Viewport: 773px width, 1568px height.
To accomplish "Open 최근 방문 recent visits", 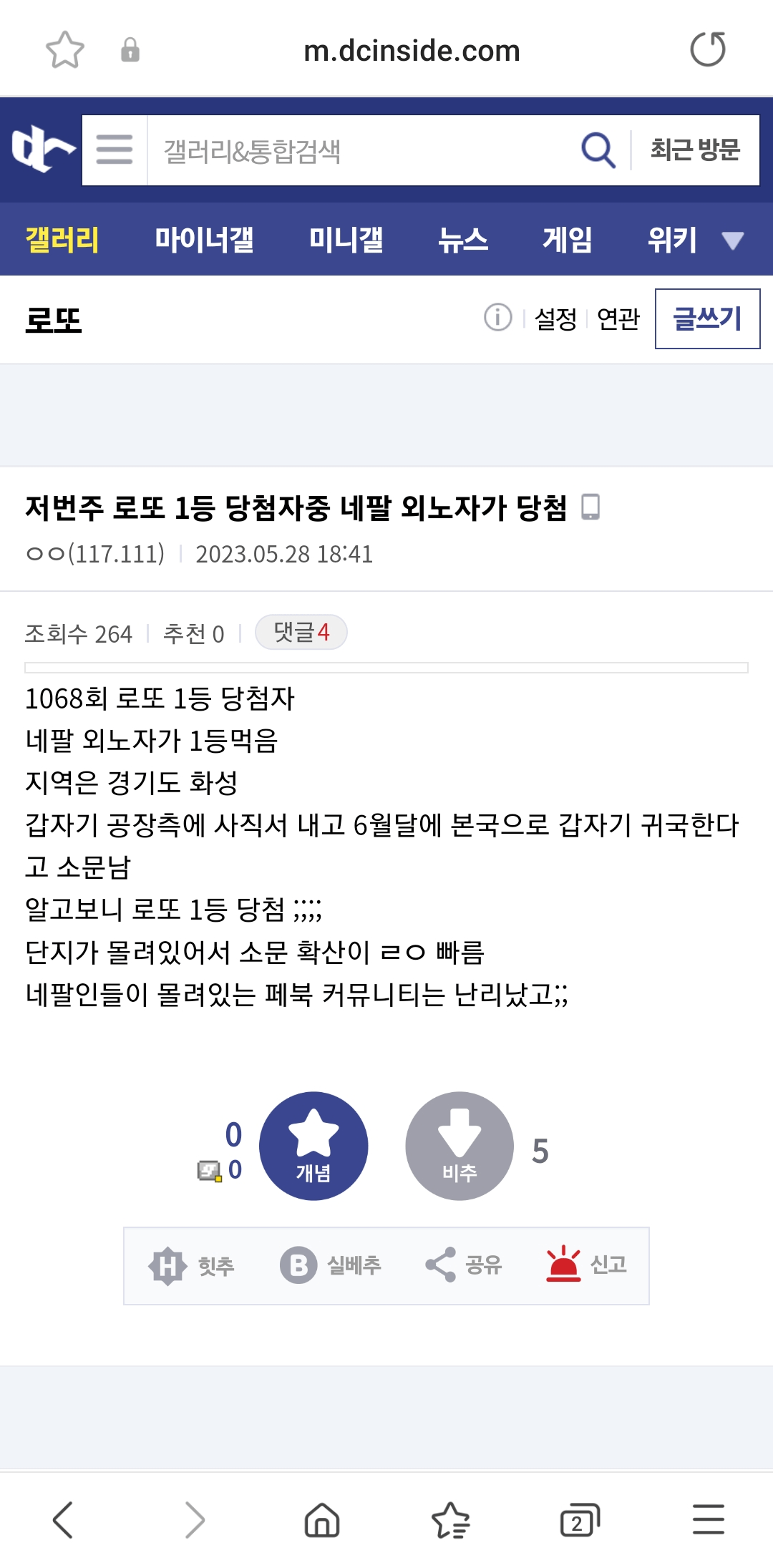I will (694, 150).
